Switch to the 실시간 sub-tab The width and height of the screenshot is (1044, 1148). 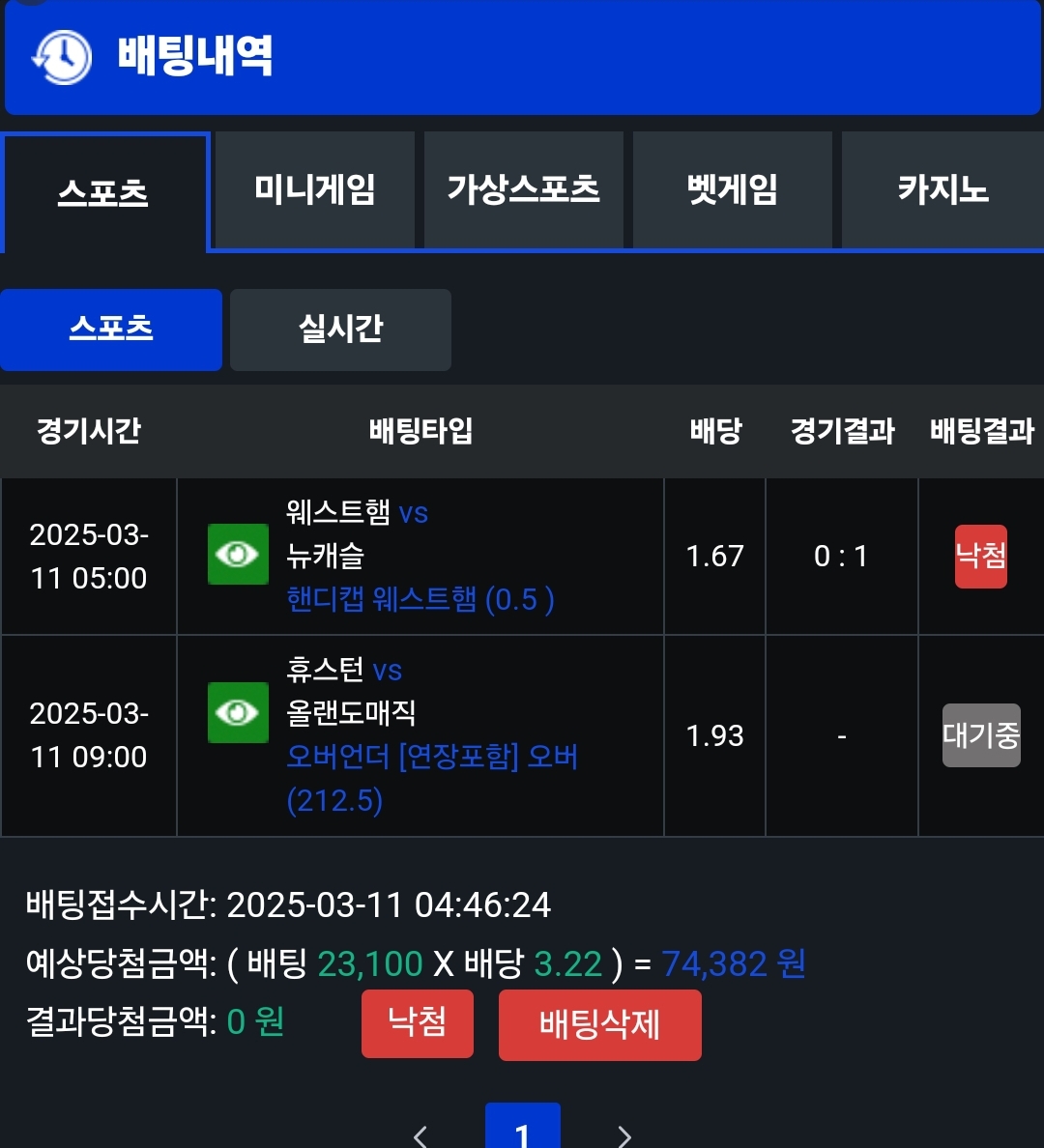[x=340, y=330]
